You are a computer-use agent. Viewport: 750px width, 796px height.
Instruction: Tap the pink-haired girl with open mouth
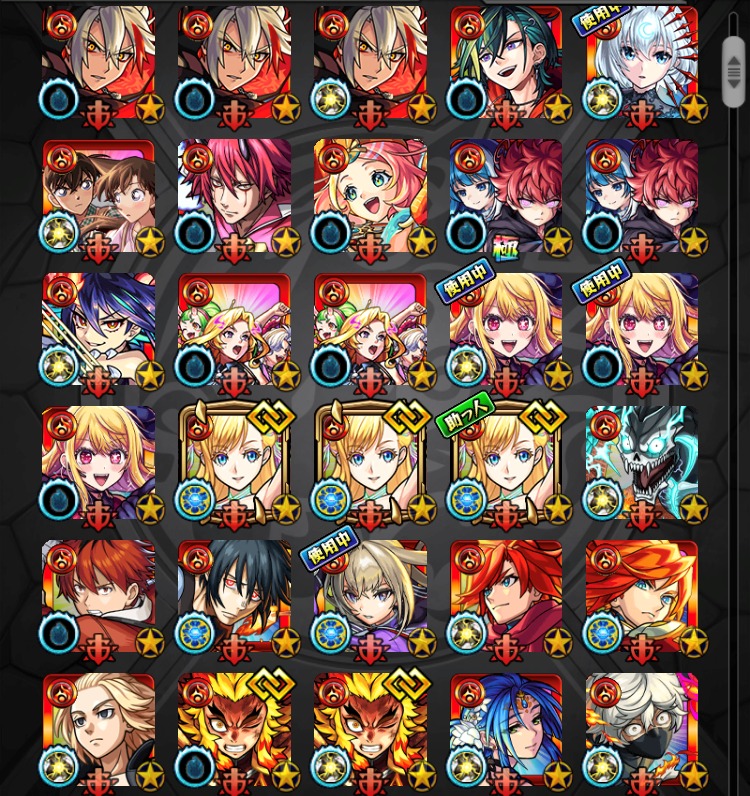coord(370,196)
